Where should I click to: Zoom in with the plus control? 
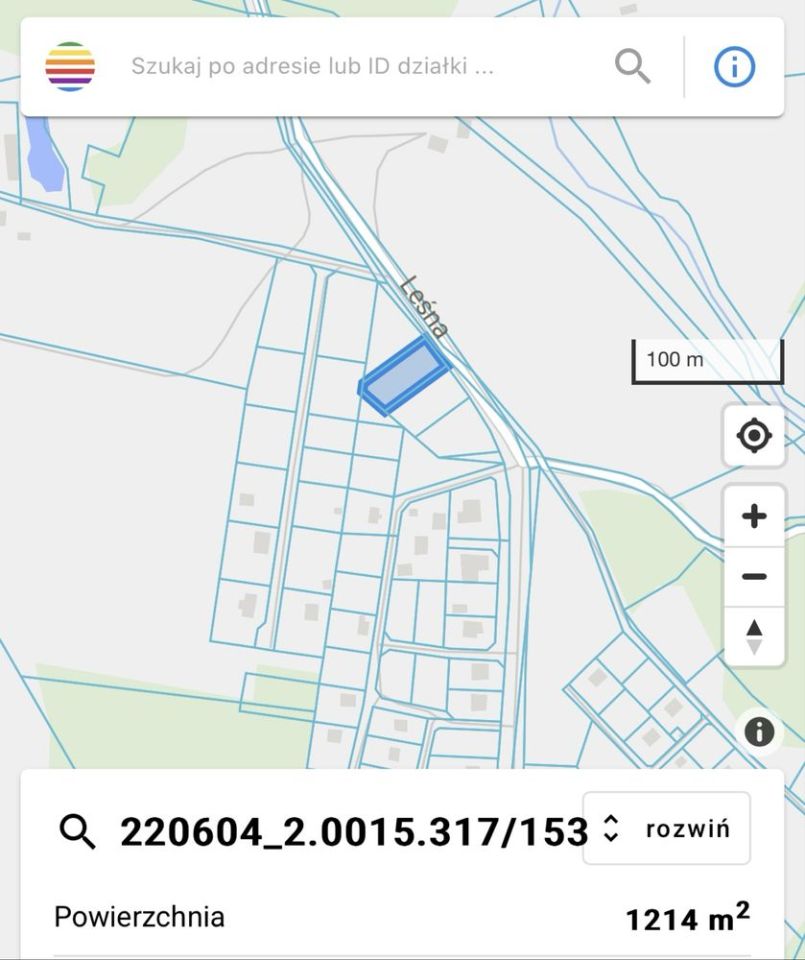tap(753, 515)
